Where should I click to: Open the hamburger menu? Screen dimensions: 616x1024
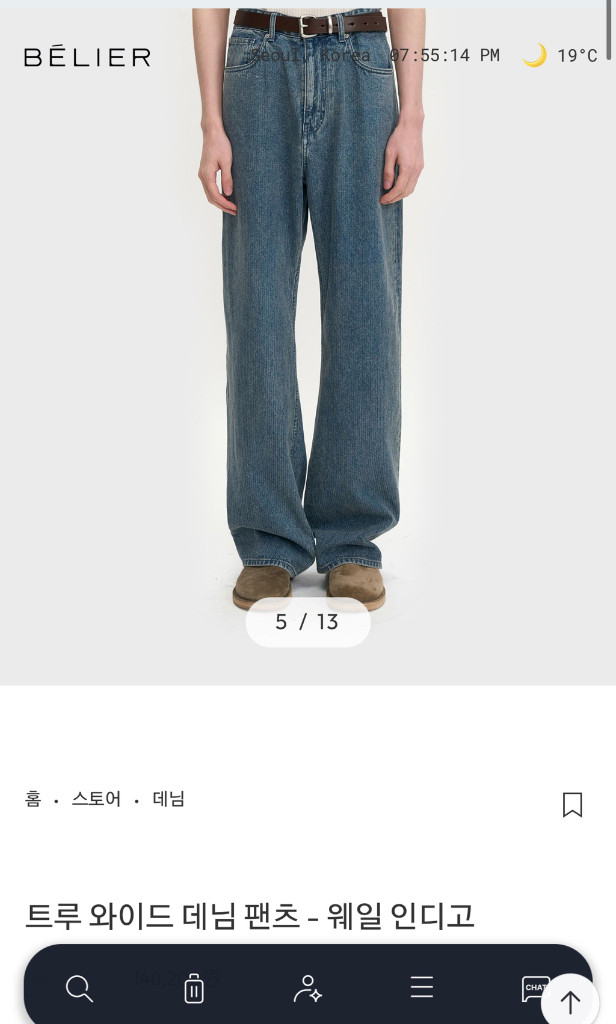(x=422, y=988)
